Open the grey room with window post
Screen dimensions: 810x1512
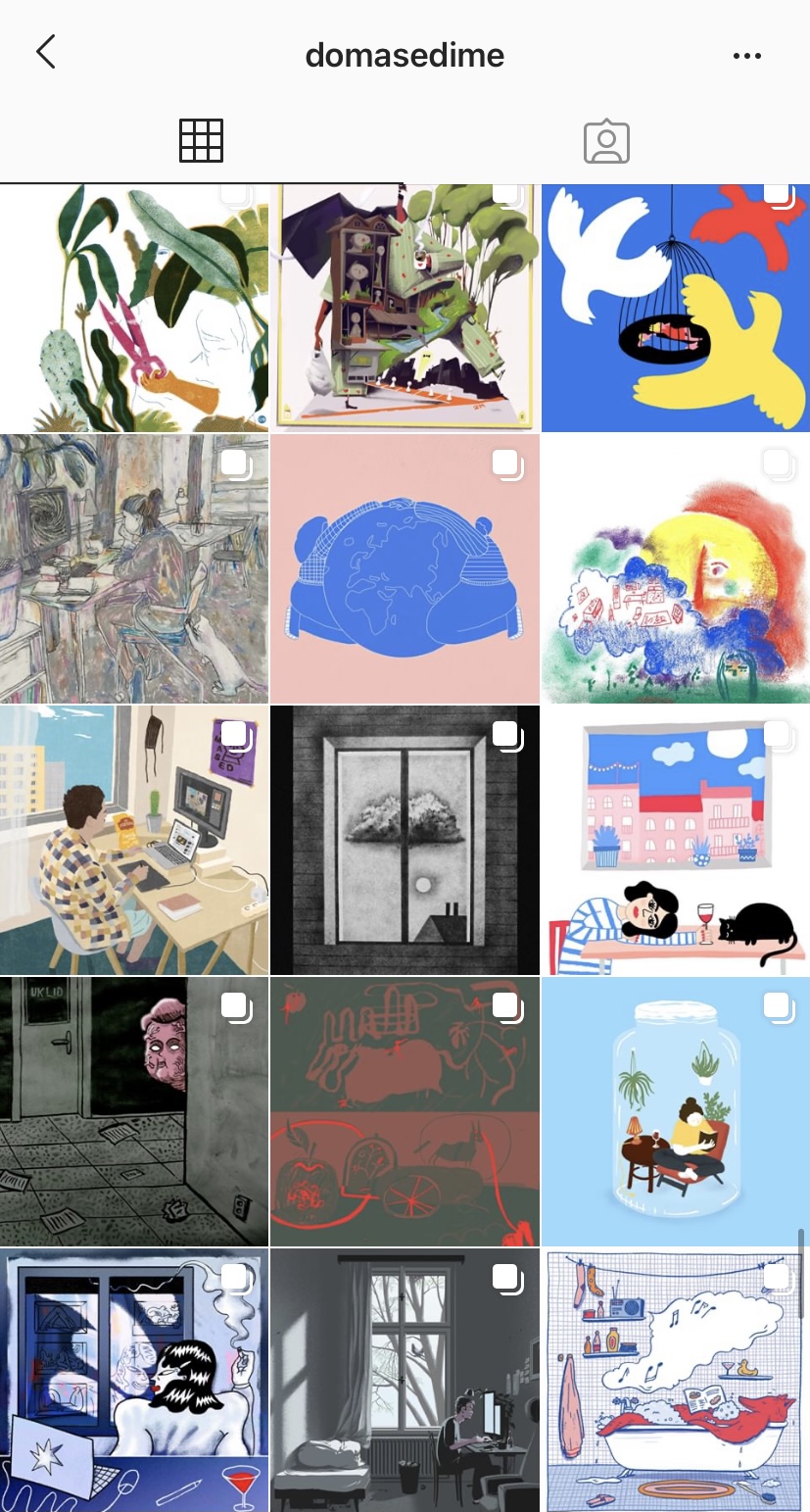point(405,1380)
